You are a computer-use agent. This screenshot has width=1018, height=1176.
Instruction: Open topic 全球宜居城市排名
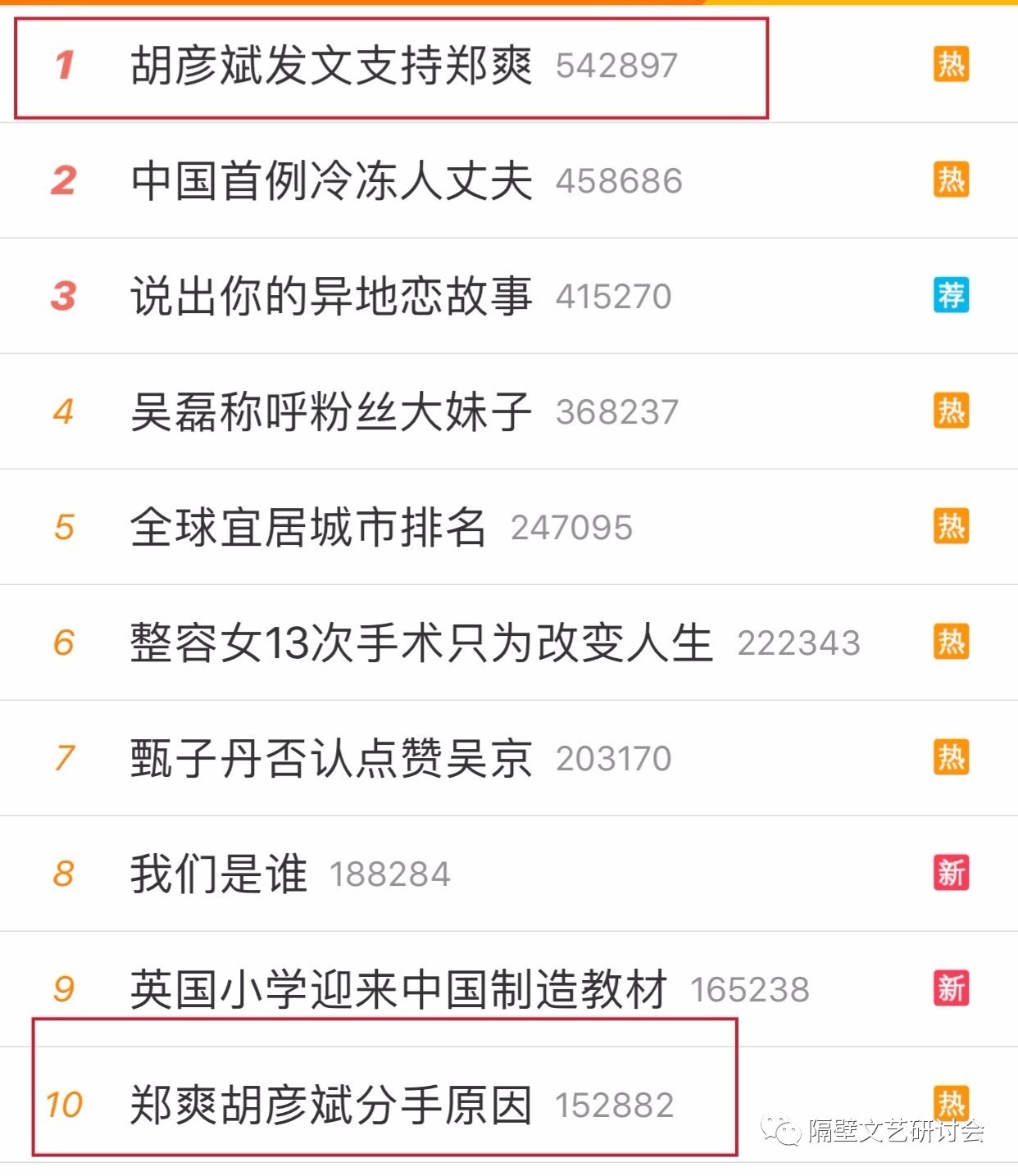310,526
